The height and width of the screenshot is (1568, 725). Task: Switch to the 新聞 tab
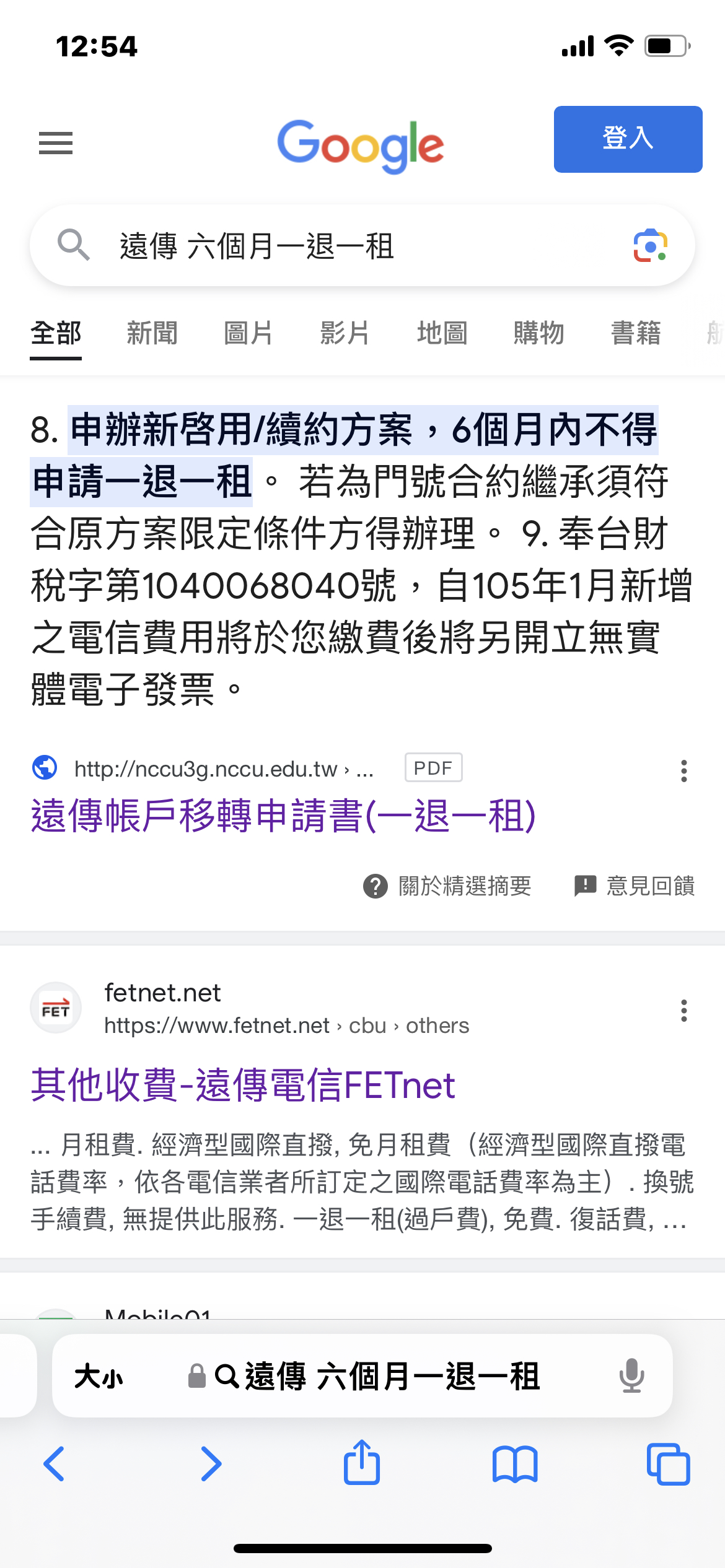152,333
